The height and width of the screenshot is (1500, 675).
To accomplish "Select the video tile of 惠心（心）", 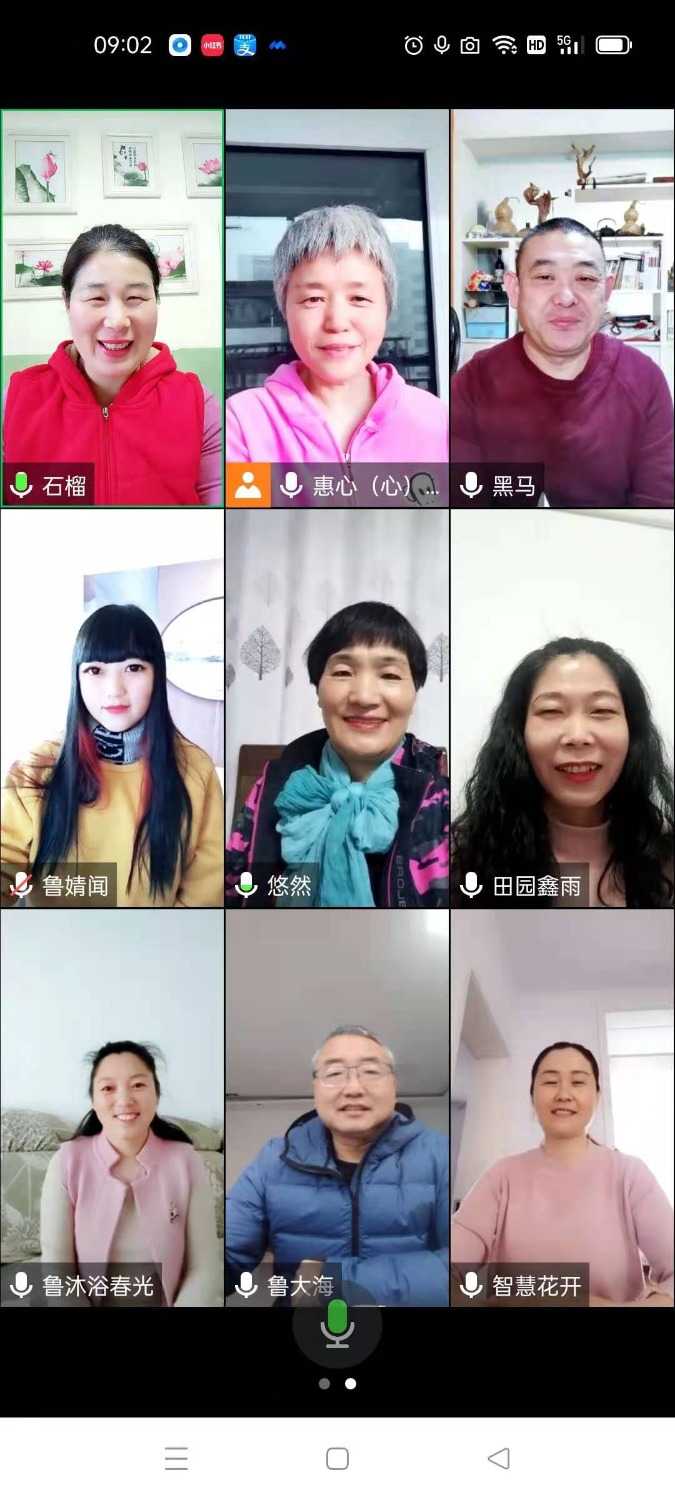I will [x=337, y=308].
